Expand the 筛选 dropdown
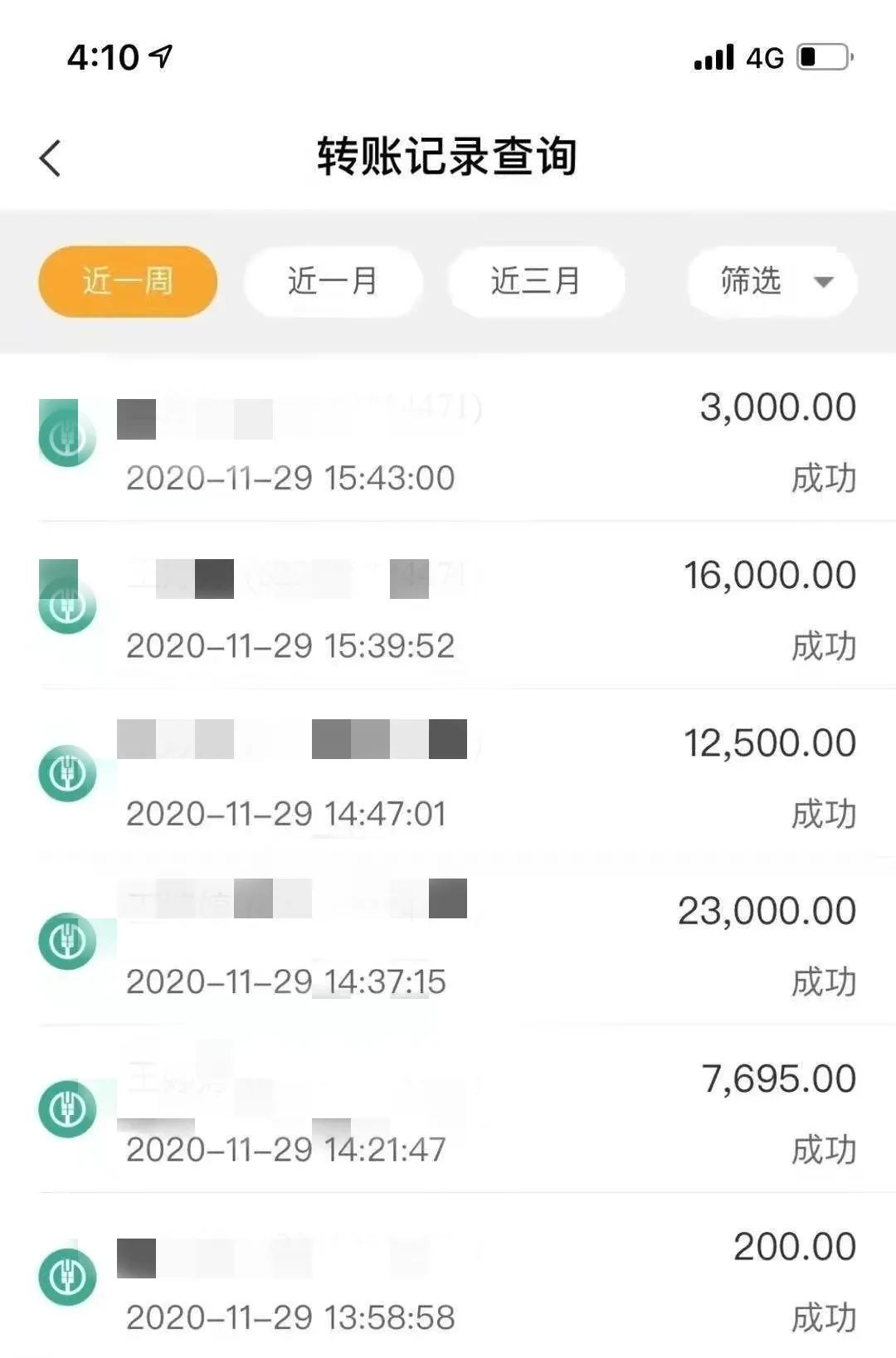The width and height of the screenshot is (896, 1358). pyautogui.click(x=772, y=281)
